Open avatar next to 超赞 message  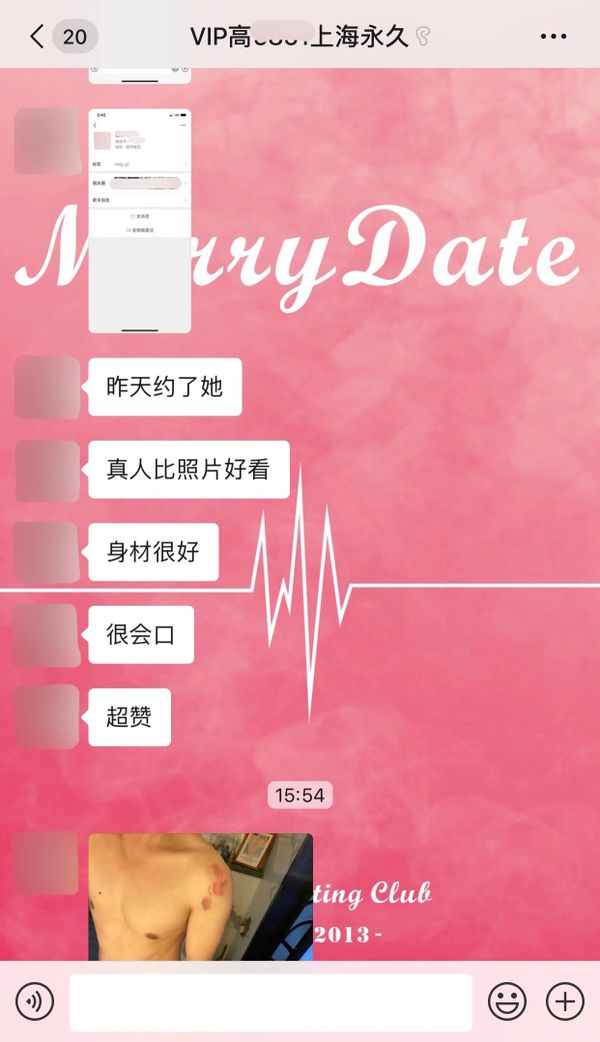[x=47, y=717]
